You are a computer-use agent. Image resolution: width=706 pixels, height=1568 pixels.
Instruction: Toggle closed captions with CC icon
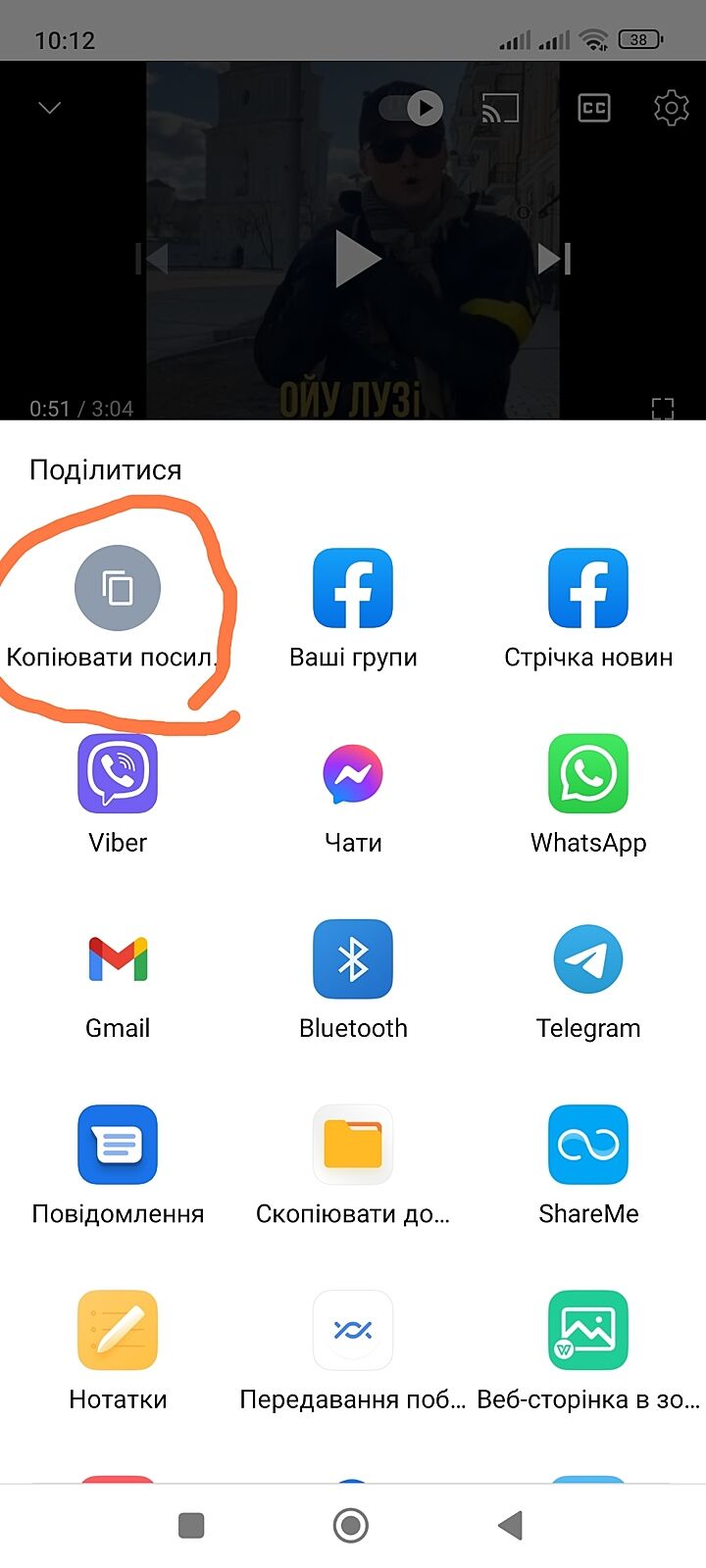(x=594, y=108)
